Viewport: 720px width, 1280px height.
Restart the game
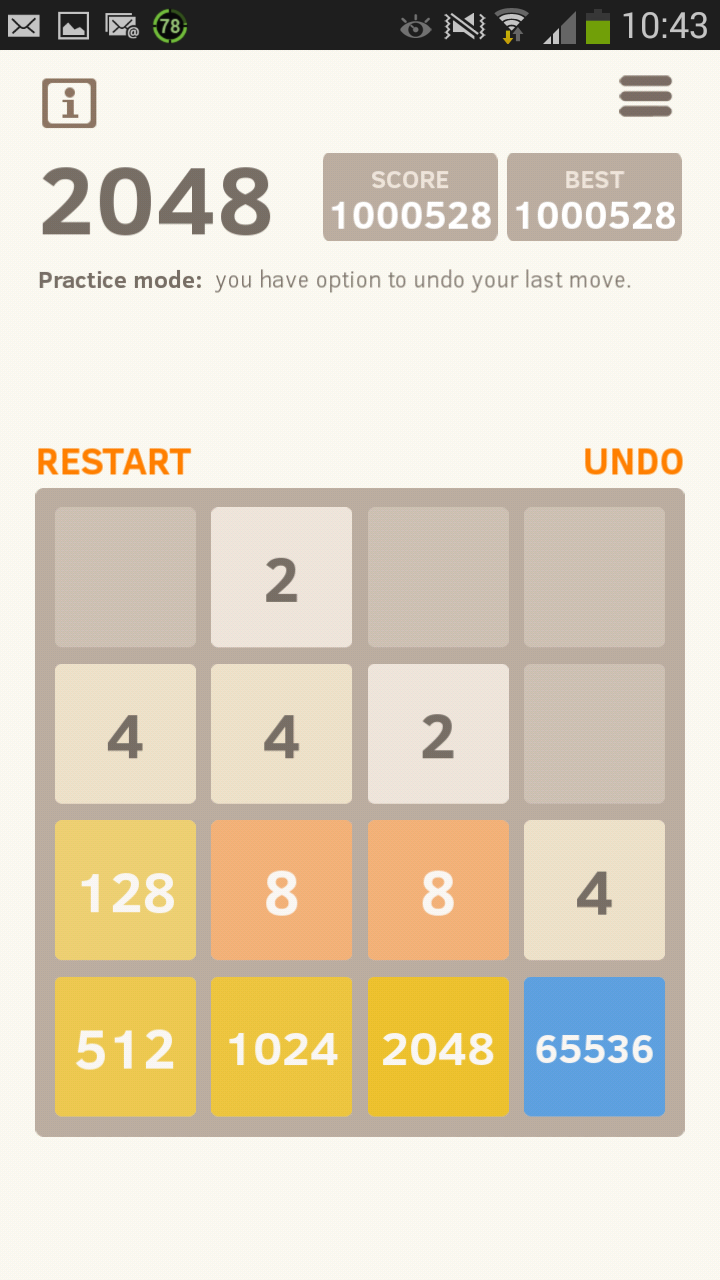coord(114,462)
